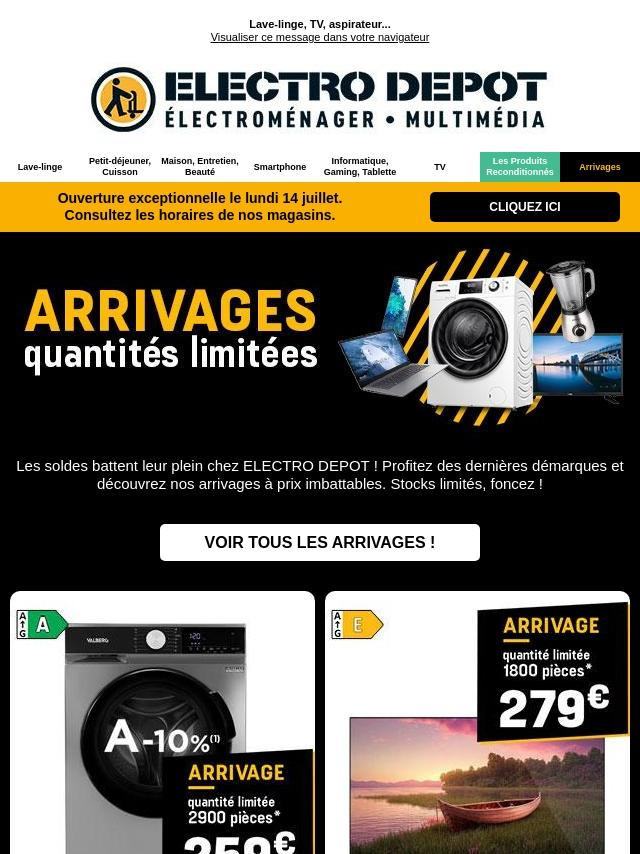The image size is (640, 854).
Task: Open the Lave-linge category
Action: point(40,167)
